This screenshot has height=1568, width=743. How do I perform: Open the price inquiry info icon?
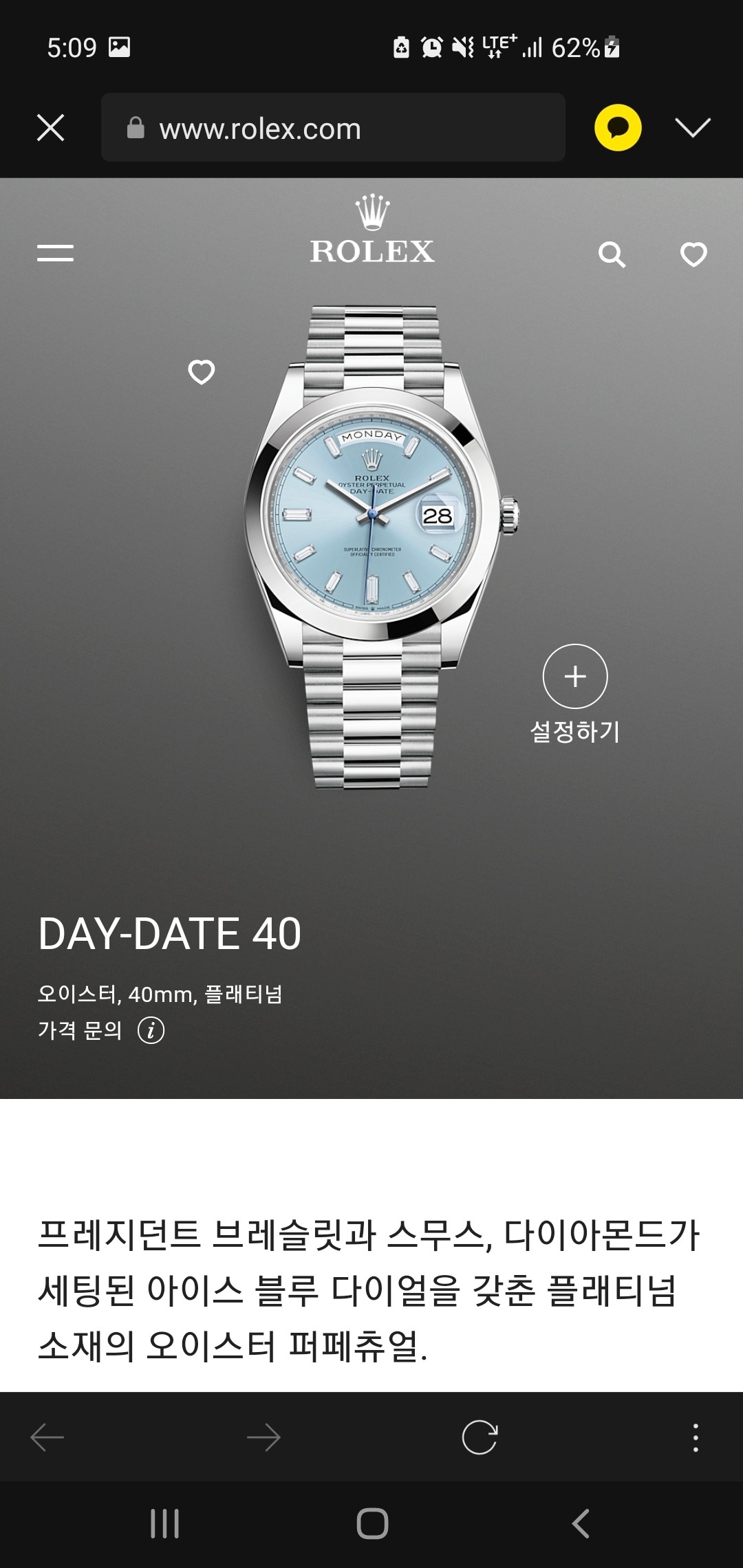151,1030
